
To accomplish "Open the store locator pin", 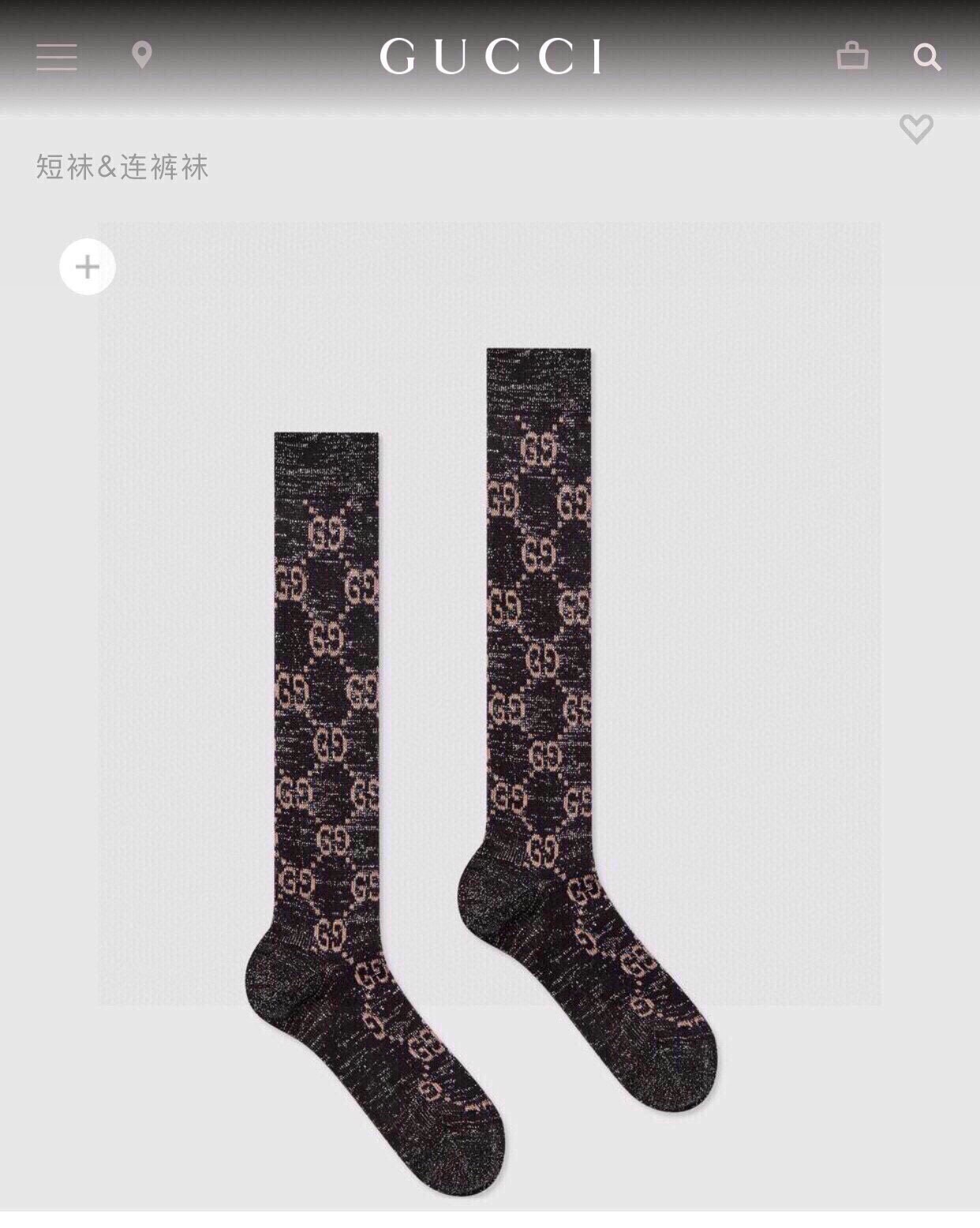I will point(142,56).
